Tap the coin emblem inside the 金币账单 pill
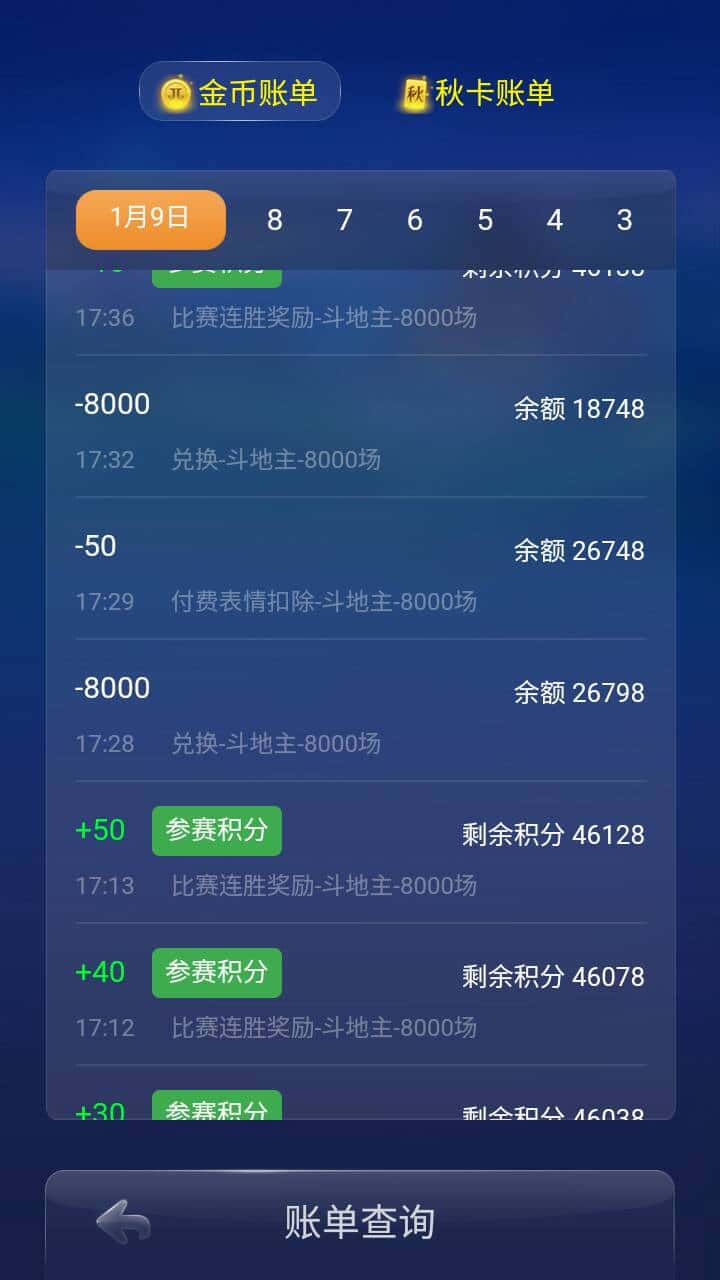This screenshot has width=720, height=1280. click(173, 91)
